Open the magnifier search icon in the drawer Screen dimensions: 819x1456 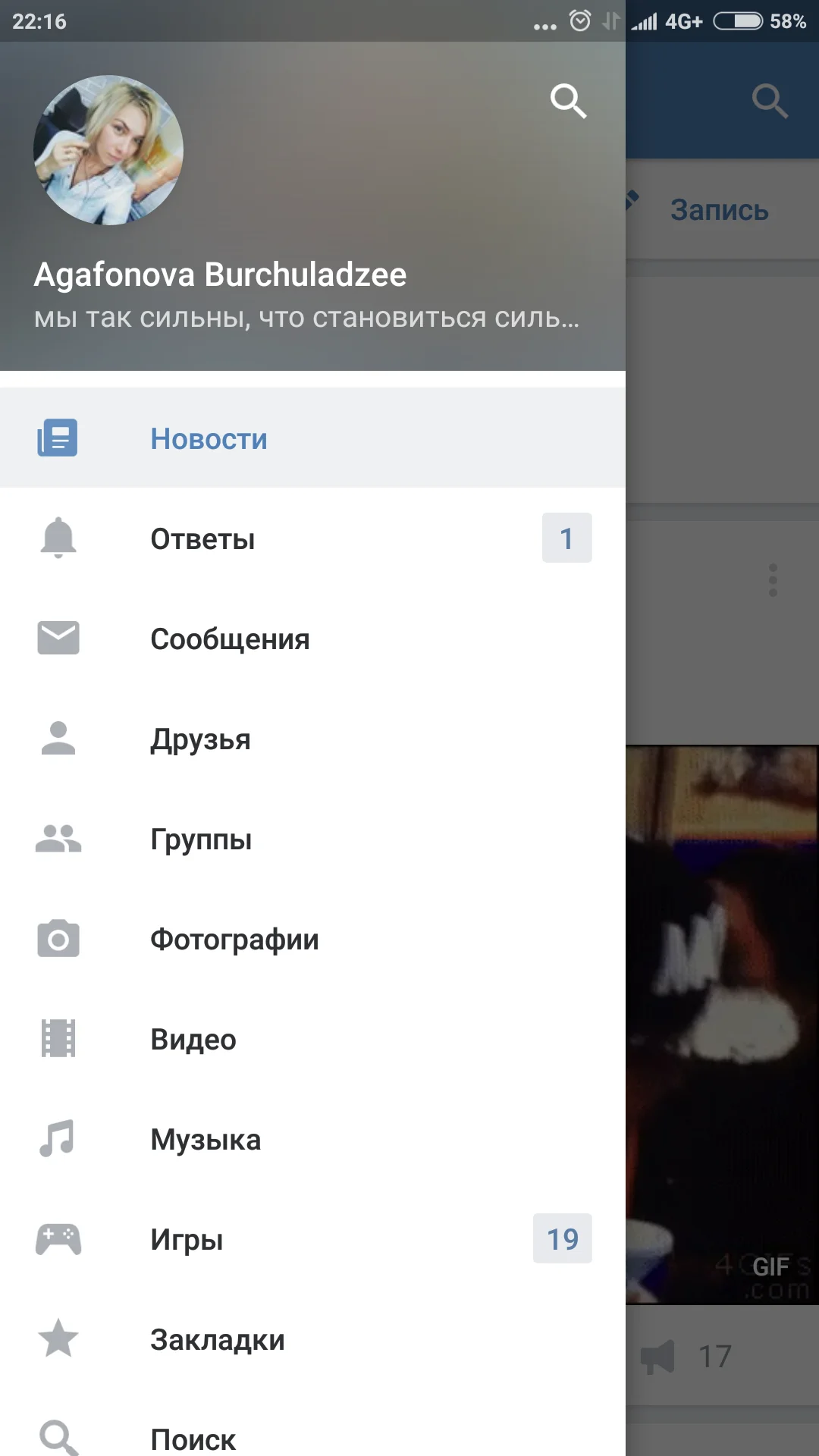pos(569,101)
